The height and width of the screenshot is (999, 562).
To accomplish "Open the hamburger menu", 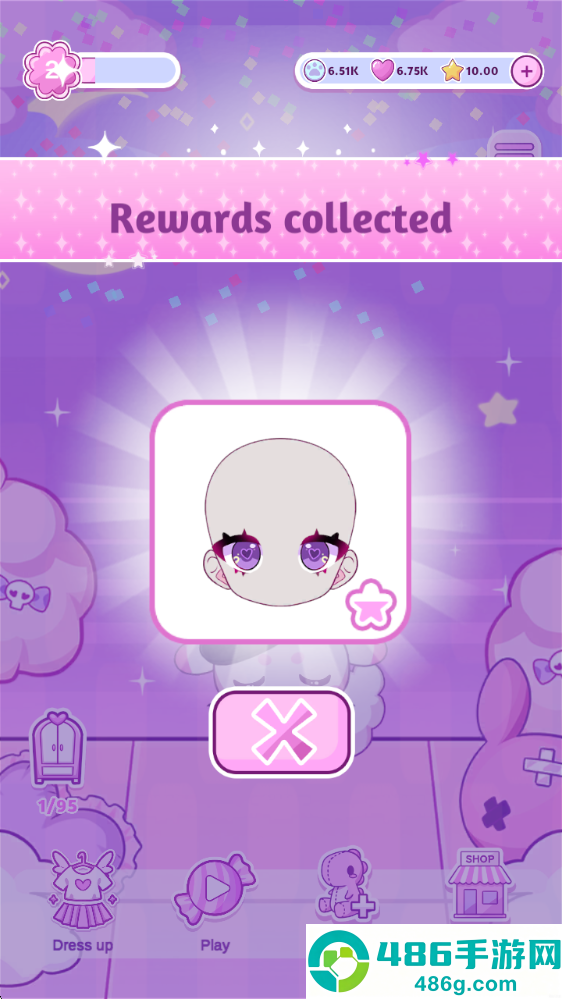I will coord(514,145).
